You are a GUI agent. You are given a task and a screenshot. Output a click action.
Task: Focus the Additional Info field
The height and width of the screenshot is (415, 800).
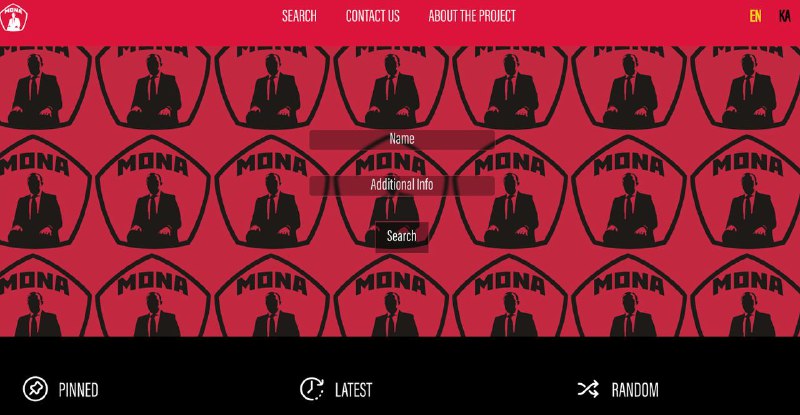pyautogui.click(x=401, y=185)
